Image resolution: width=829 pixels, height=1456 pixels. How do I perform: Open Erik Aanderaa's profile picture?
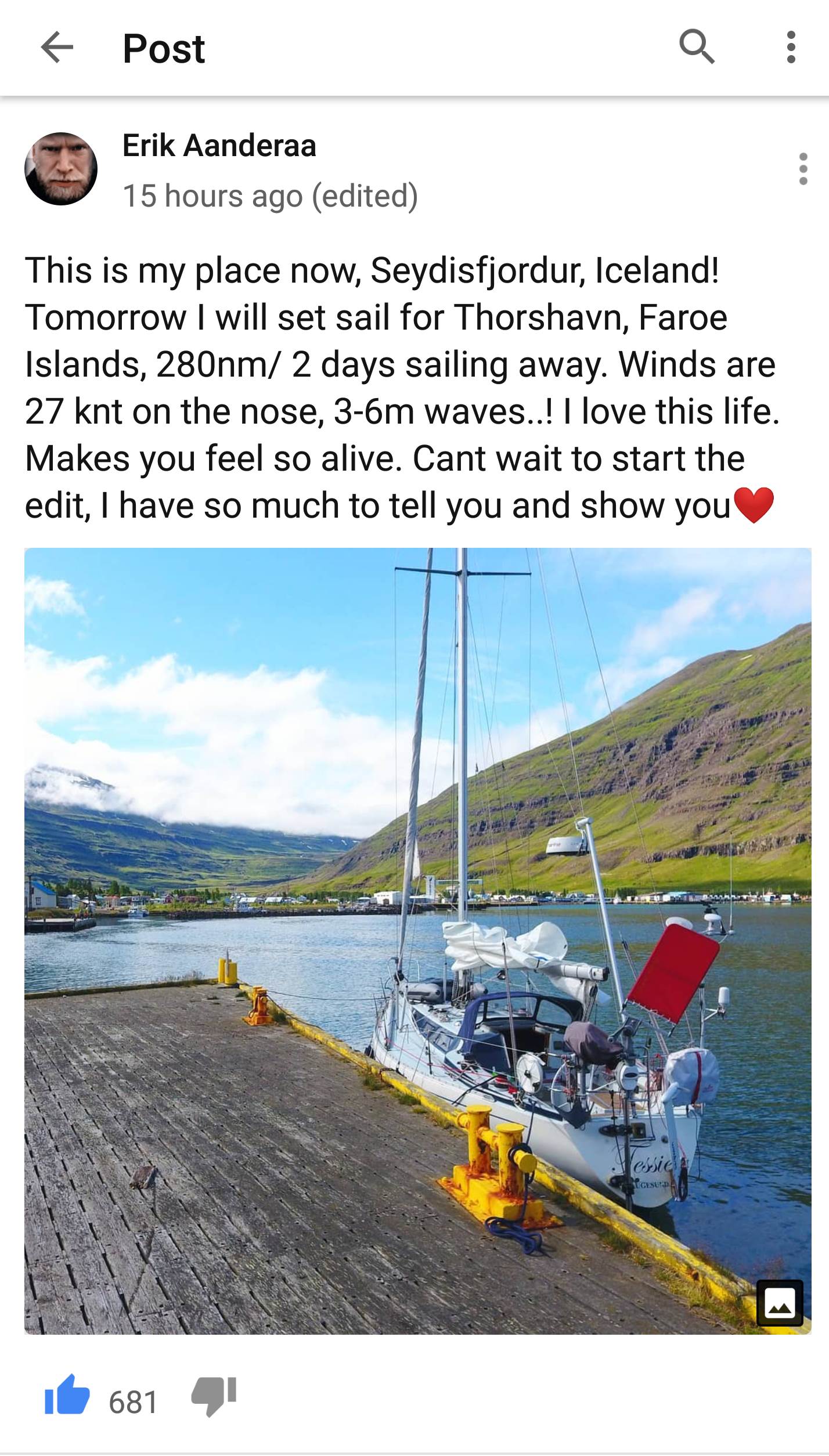[x=61, y=169]
